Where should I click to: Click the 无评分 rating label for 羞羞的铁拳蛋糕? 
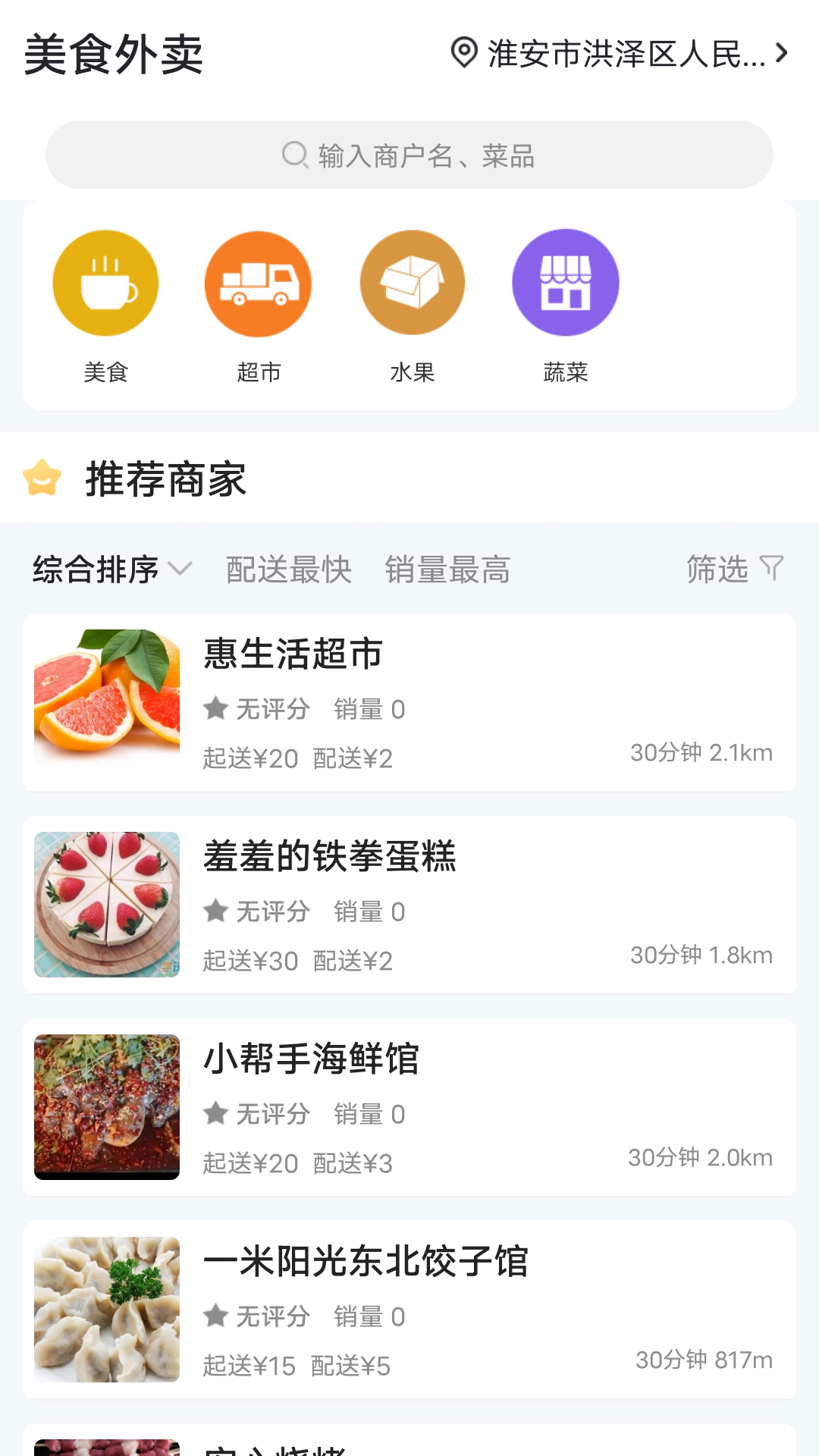click(275, 912)
